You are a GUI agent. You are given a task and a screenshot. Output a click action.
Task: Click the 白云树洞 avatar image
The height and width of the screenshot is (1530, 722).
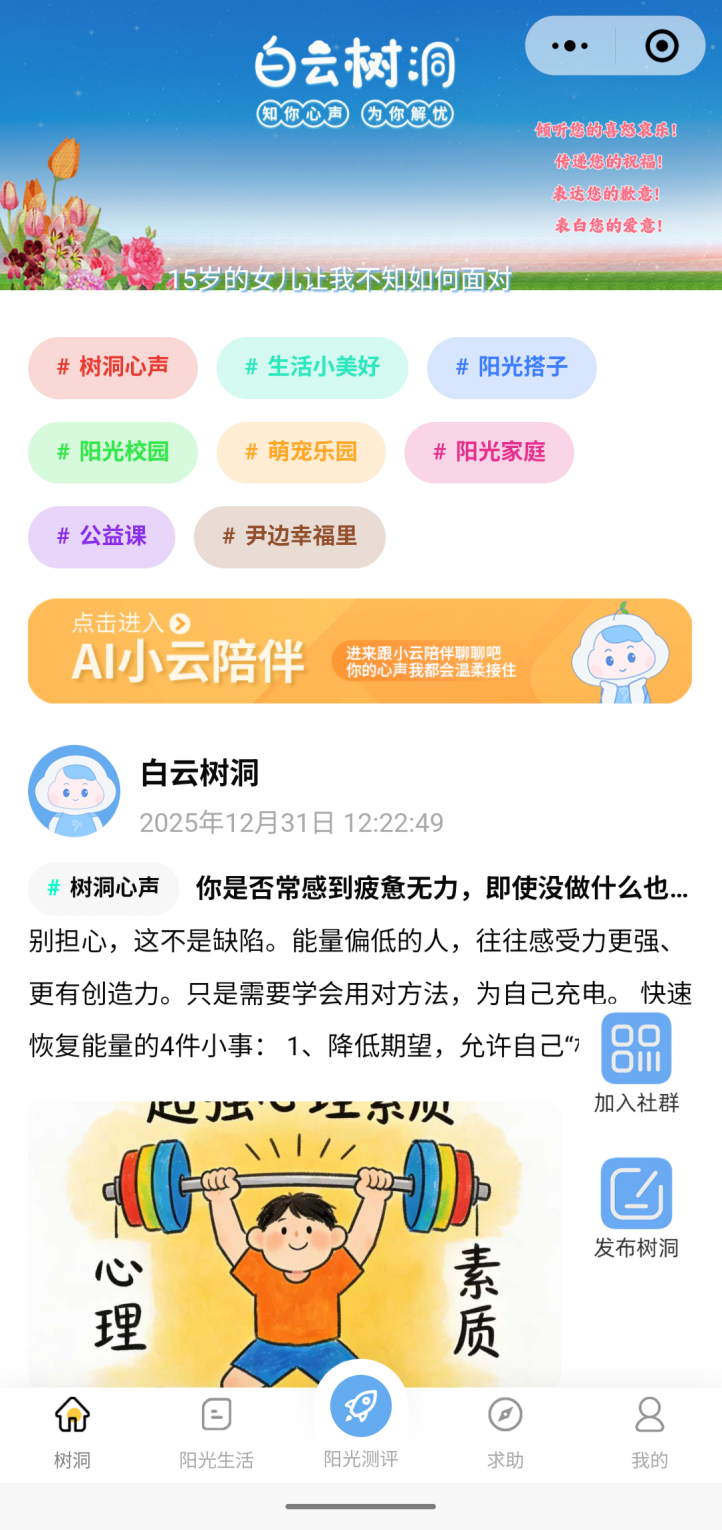click(74, 790)
